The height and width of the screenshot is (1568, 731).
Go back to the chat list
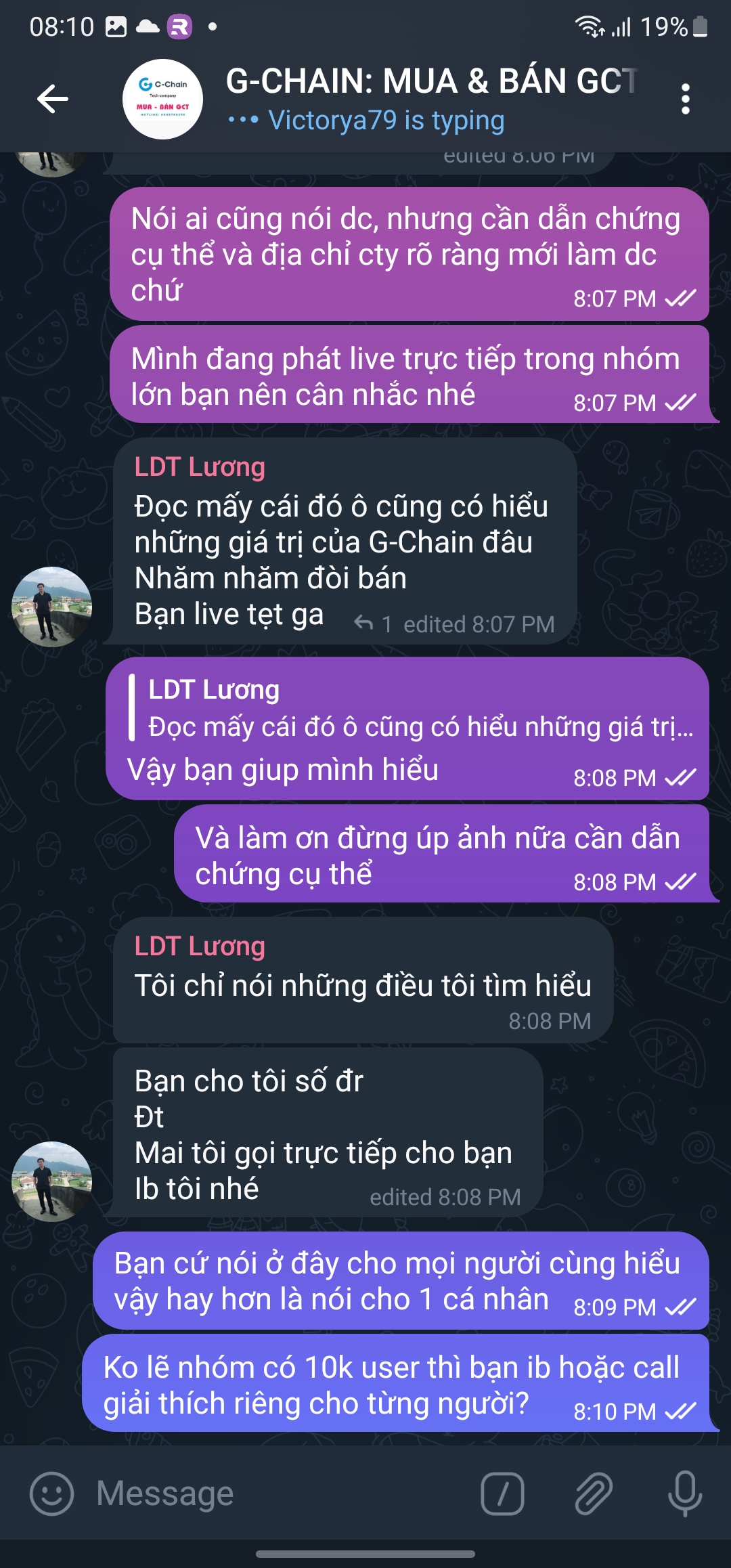(x=53, y=99)
